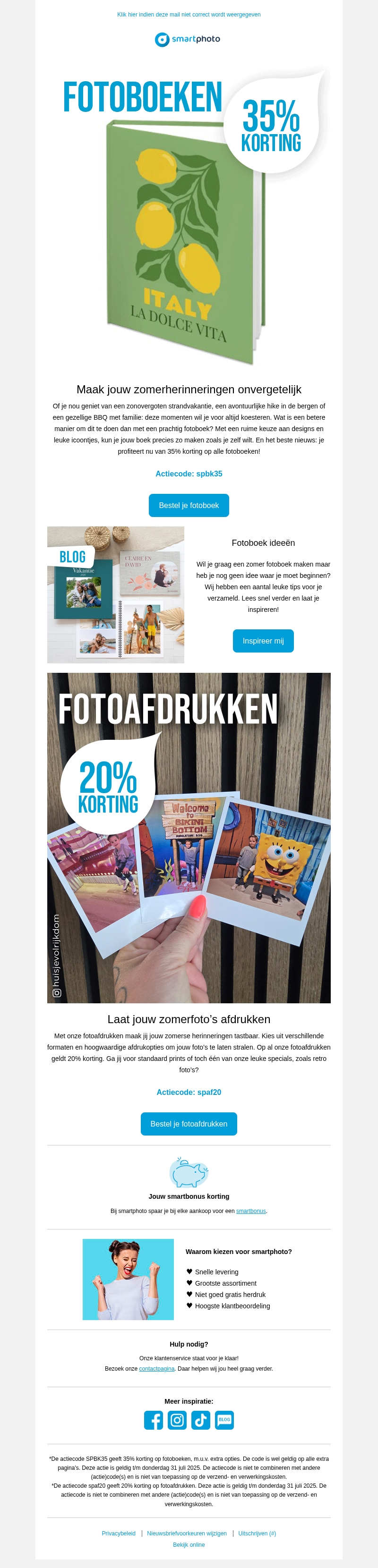Screen dimensions: 378x1568
Task: Open the contactpagina link
Action: [x=156, y=1368]
